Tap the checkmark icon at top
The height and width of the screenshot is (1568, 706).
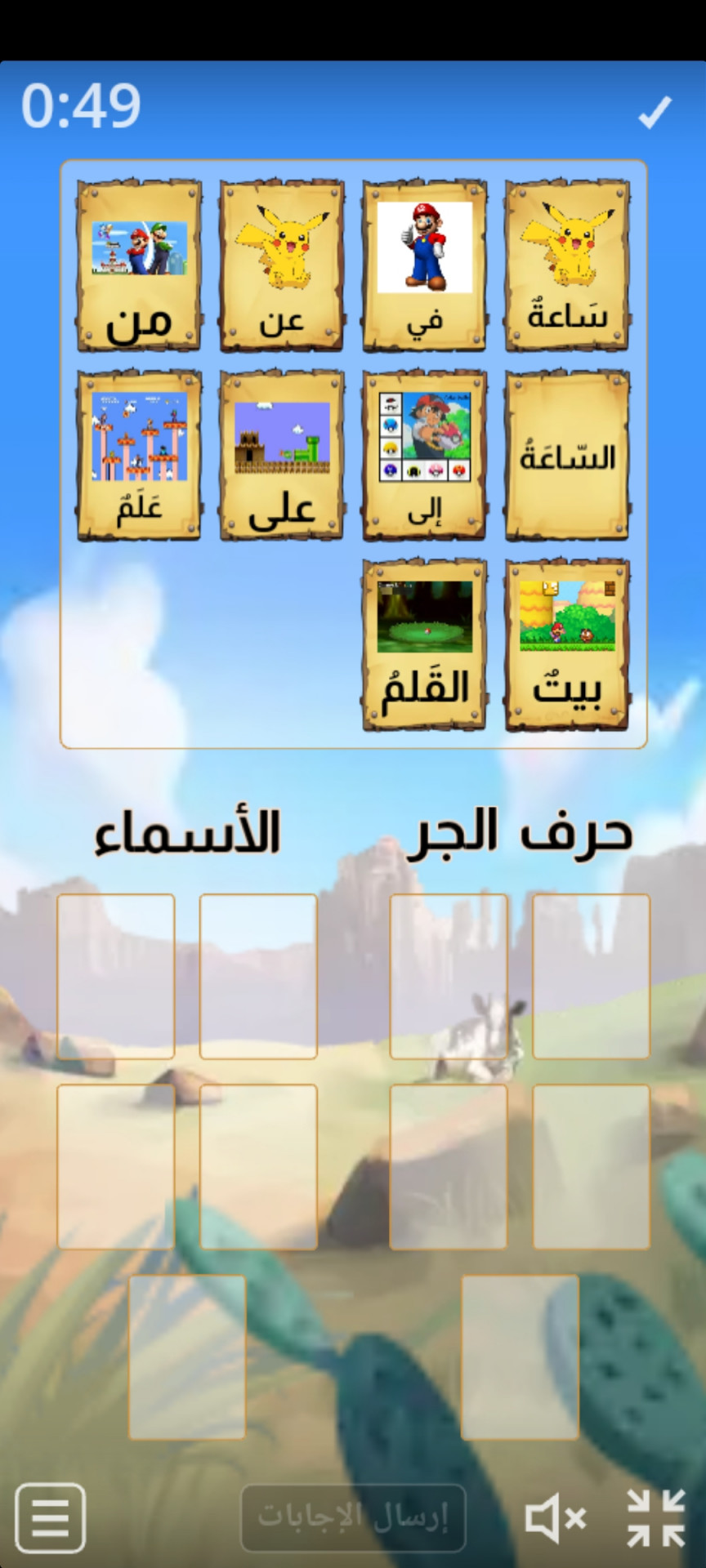click(x=655, y=113)
